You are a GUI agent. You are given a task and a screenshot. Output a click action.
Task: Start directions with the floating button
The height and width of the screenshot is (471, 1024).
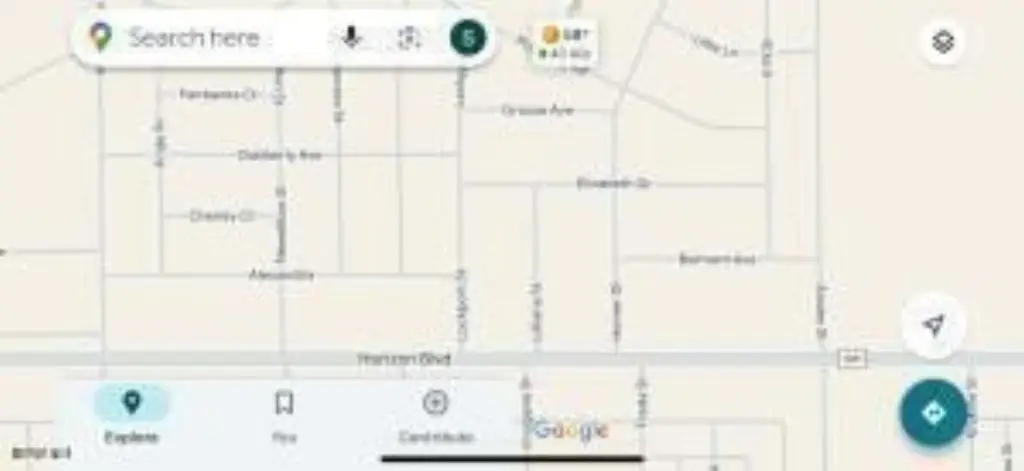[934, 413]
